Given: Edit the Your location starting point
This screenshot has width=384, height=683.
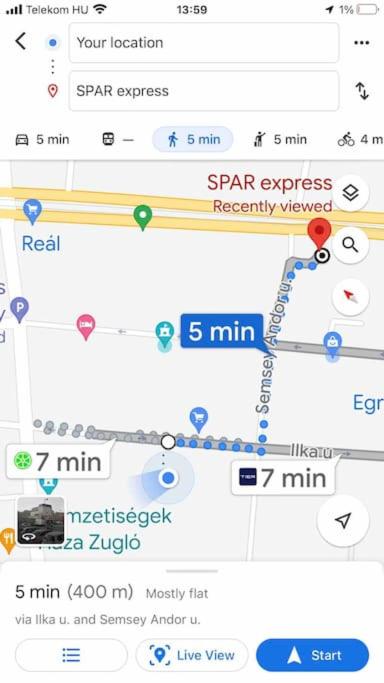Looking at the screenshot, I should pyautogui.click(x=203, y=43).
